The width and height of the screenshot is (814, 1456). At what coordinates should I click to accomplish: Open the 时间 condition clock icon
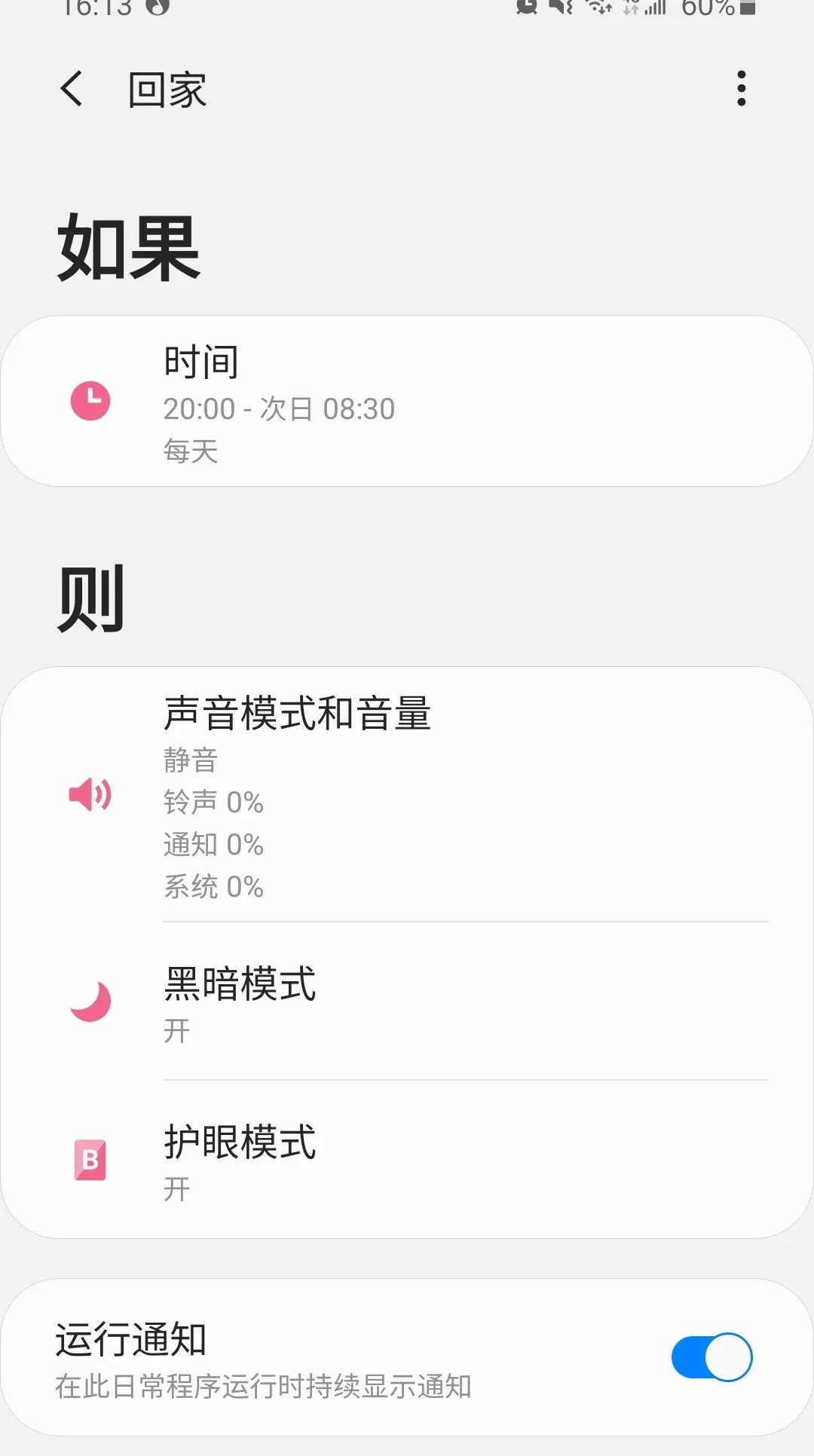point(89,400)
